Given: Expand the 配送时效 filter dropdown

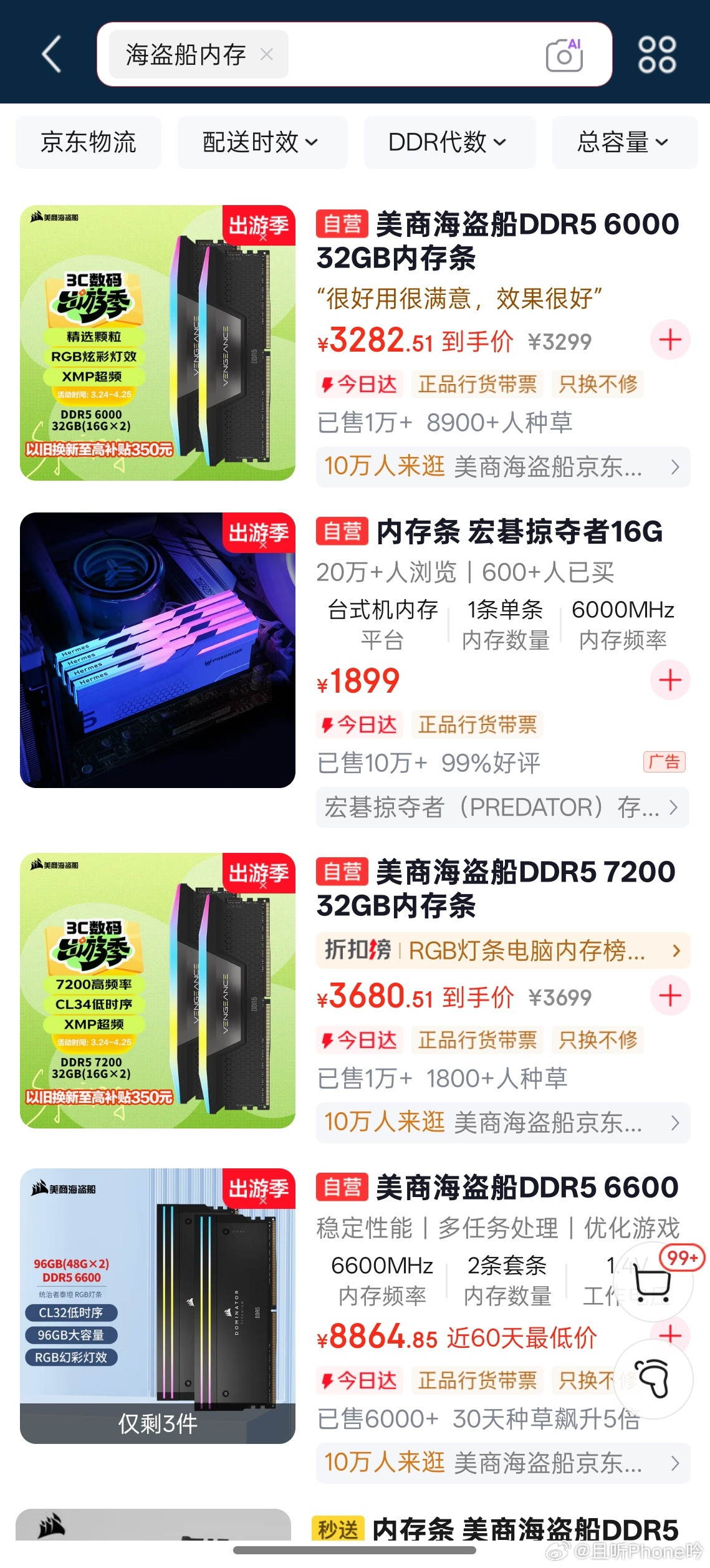Looking at the screenshot, I should (x=262, y=142).
